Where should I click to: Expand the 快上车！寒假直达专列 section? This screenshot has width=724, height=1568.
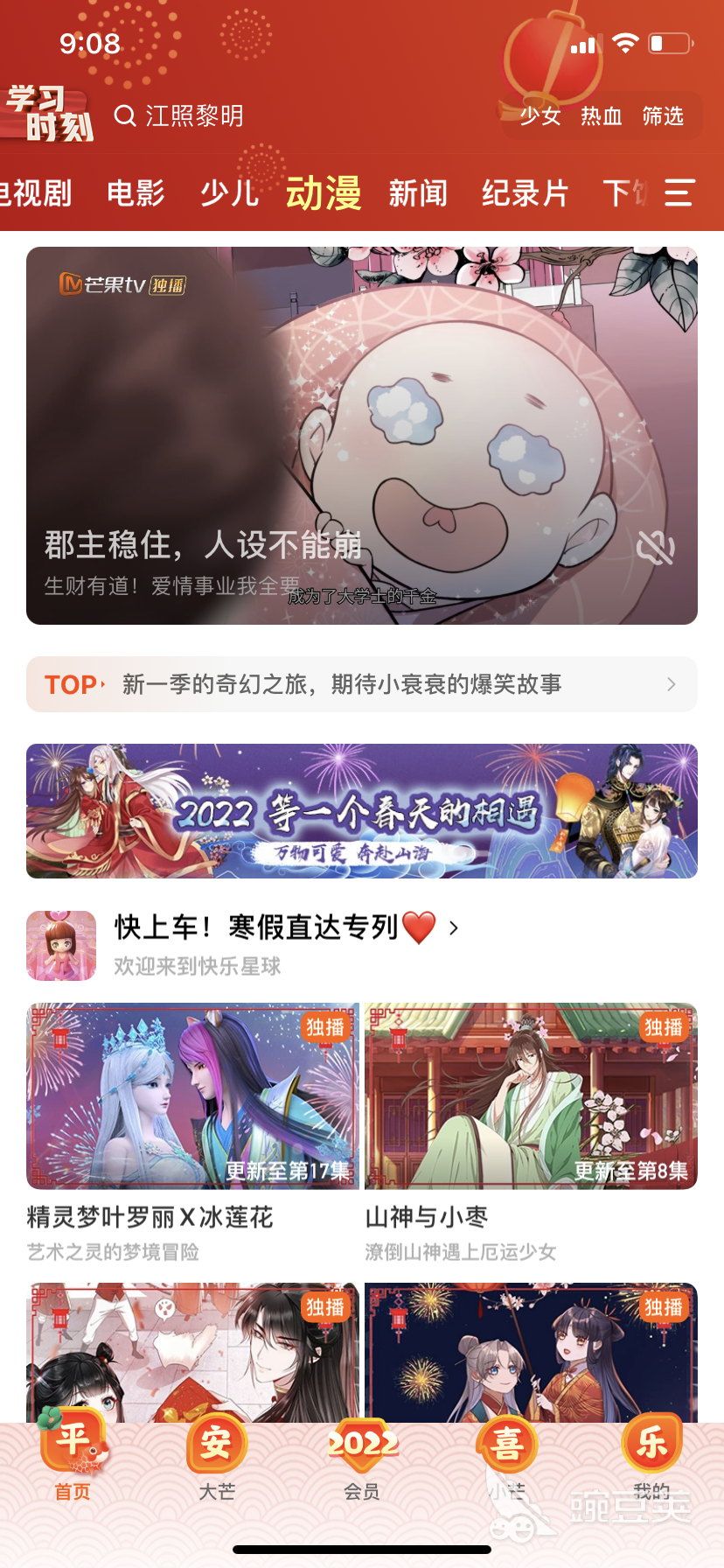[x=280, y=927]
